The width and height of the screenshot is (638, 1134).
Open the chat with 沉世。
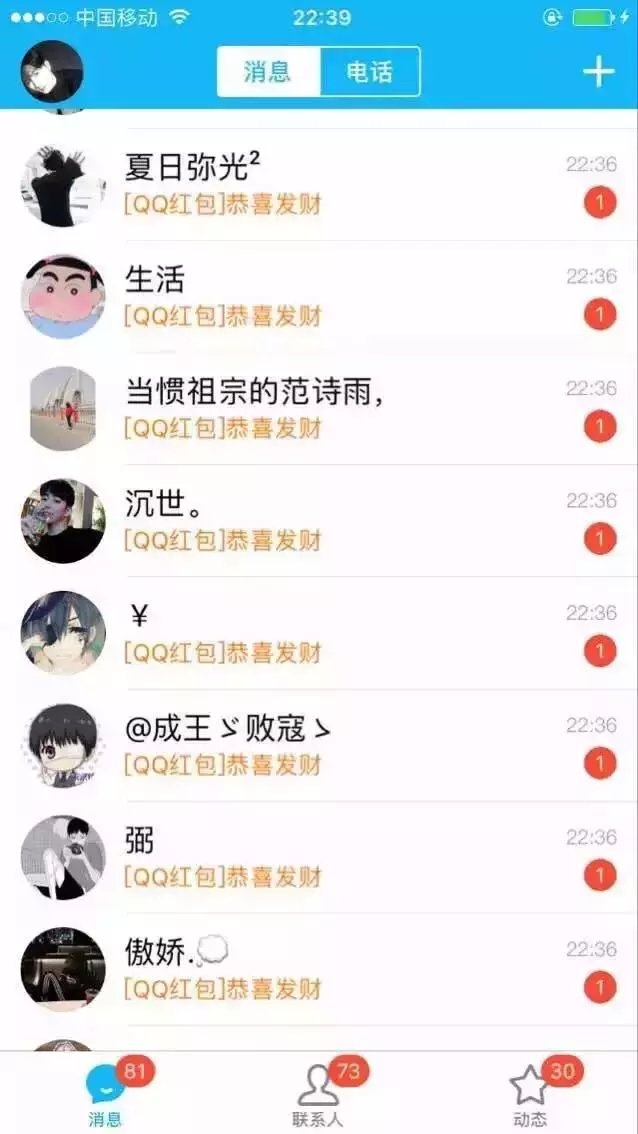tap(319, 521)
